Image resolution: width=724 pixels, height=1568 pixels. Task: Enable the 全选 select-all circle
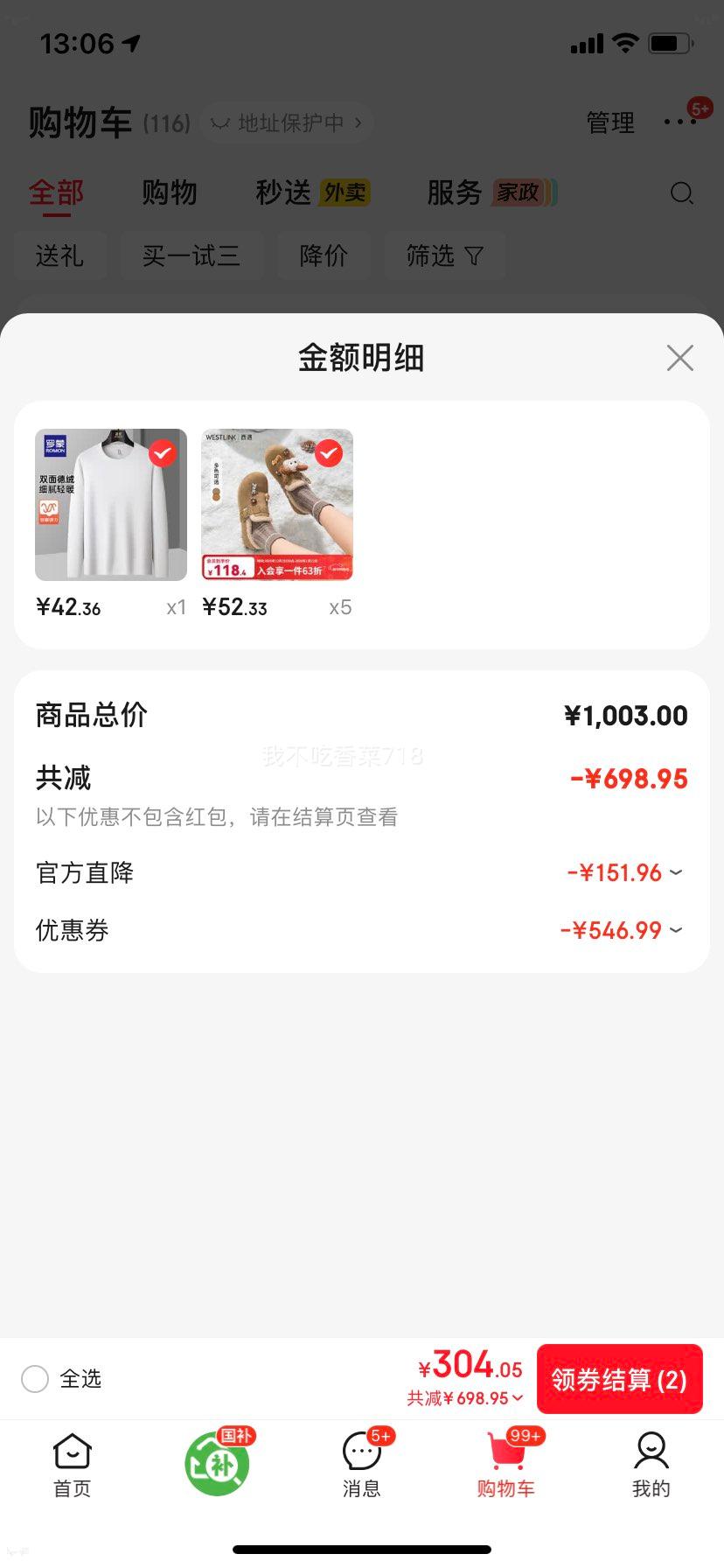point(35,1378)
